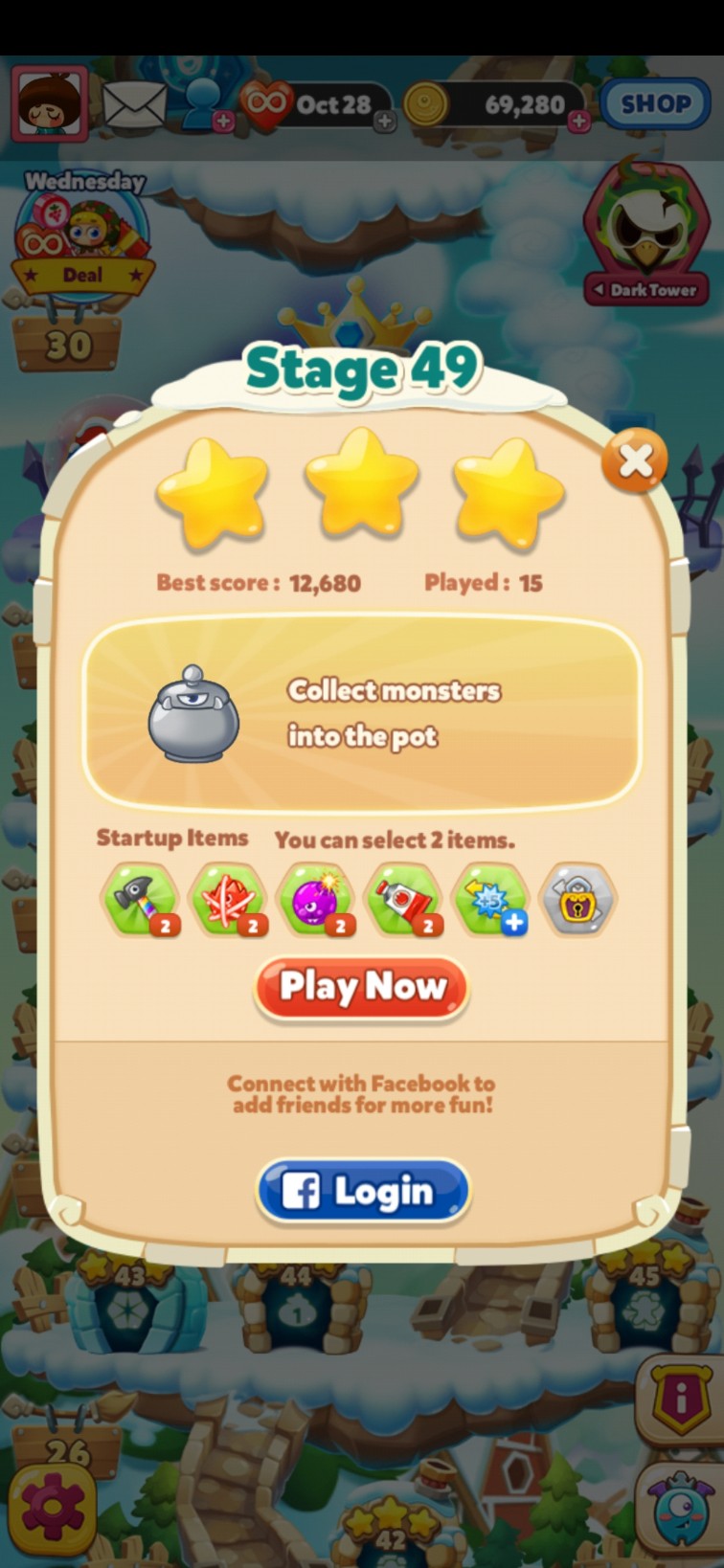Add the plus-five moves startup item
The width and height of the screenshot is (724, 1568).
tap(490, 899)
